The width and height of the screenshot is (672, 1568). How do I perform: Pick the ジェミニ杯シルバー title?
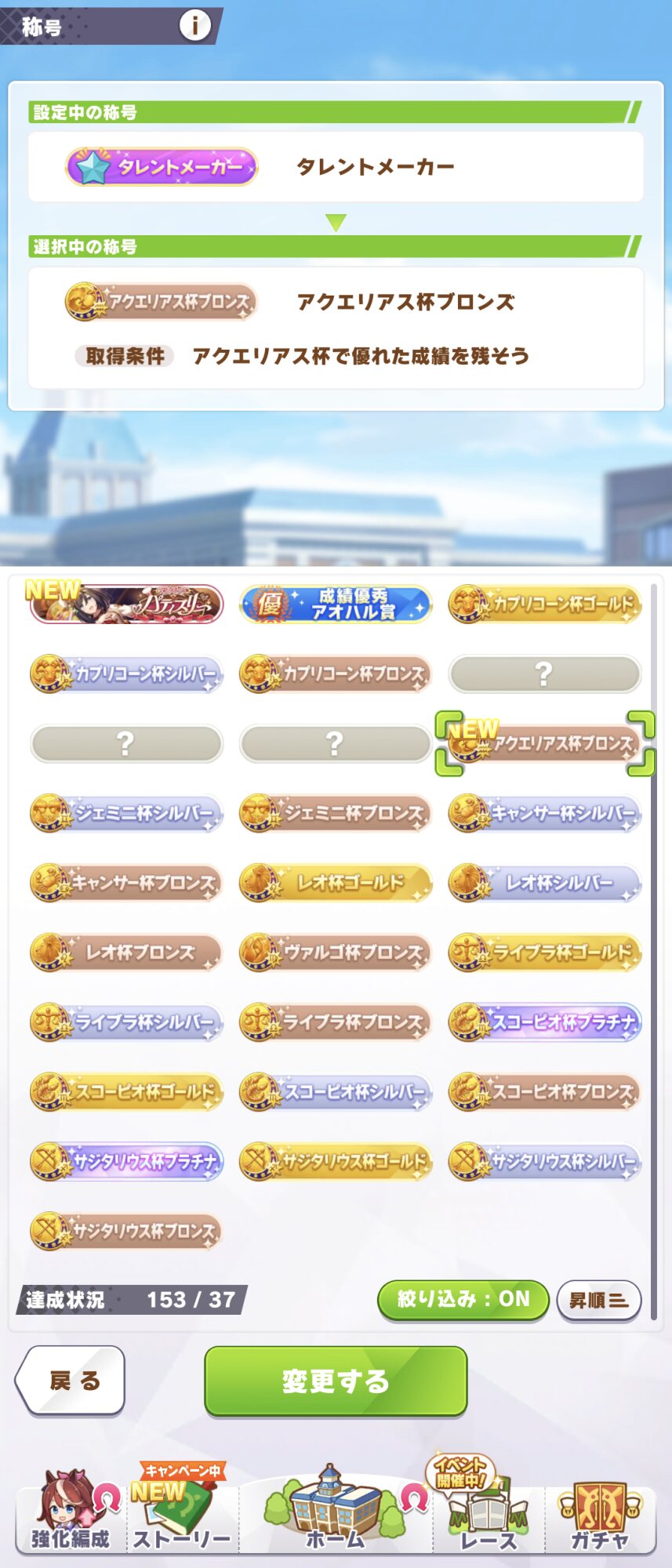point(126,813)
